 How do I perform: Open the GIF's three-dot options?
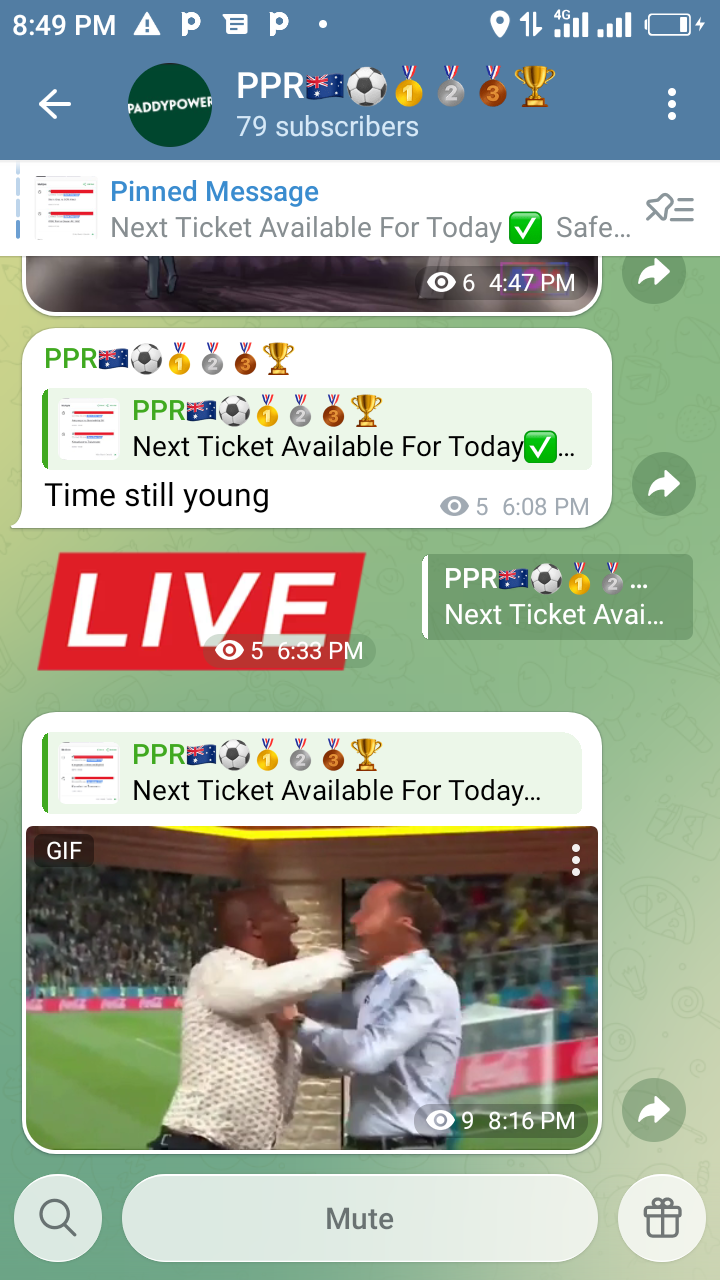575,859
